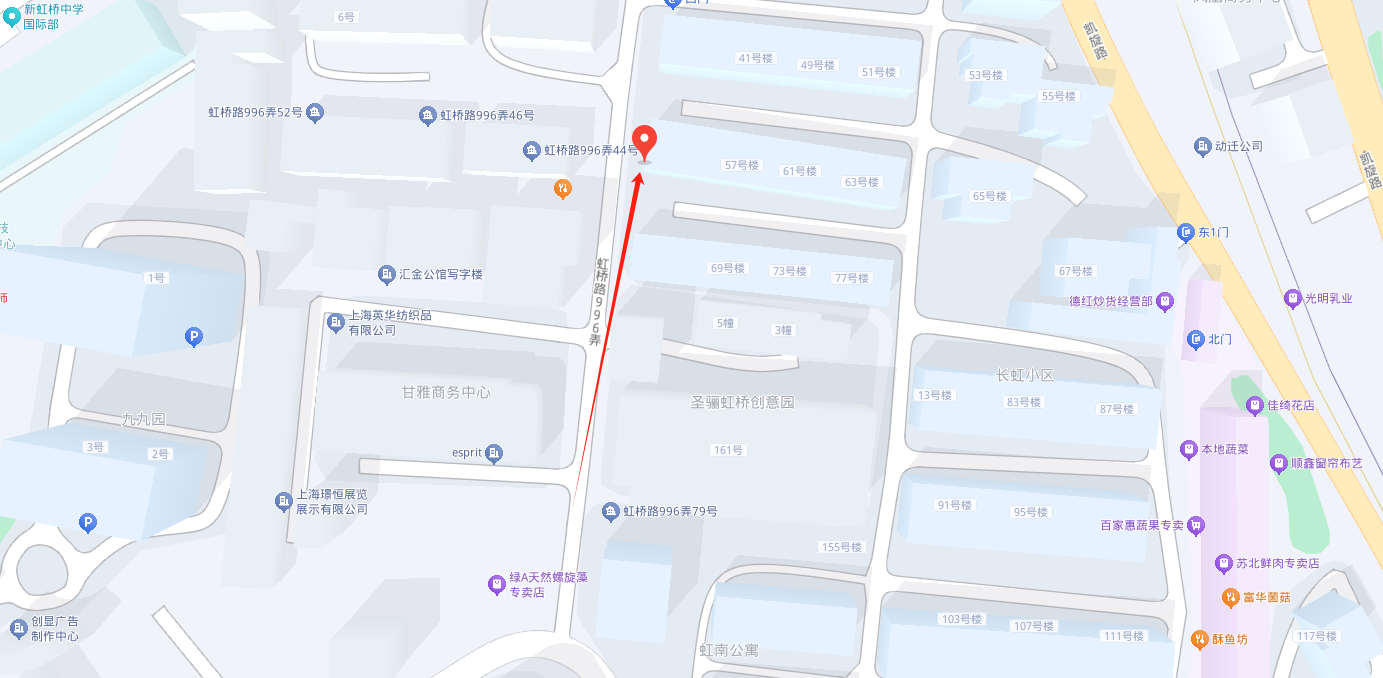Open 虹桥路996弄79号 marker
The height and width of the screenshot is (678, 1383).
coord(611,512)
